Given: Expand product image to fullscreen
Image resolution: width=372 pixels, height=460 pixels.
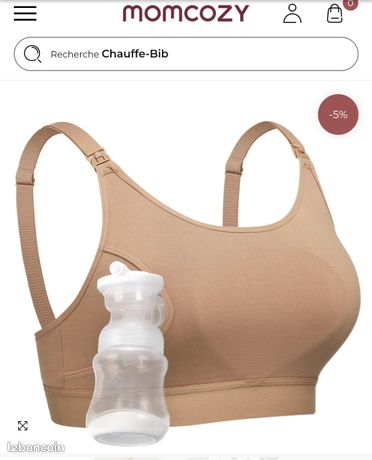Looking at the screenshot, I should point(23,426).
